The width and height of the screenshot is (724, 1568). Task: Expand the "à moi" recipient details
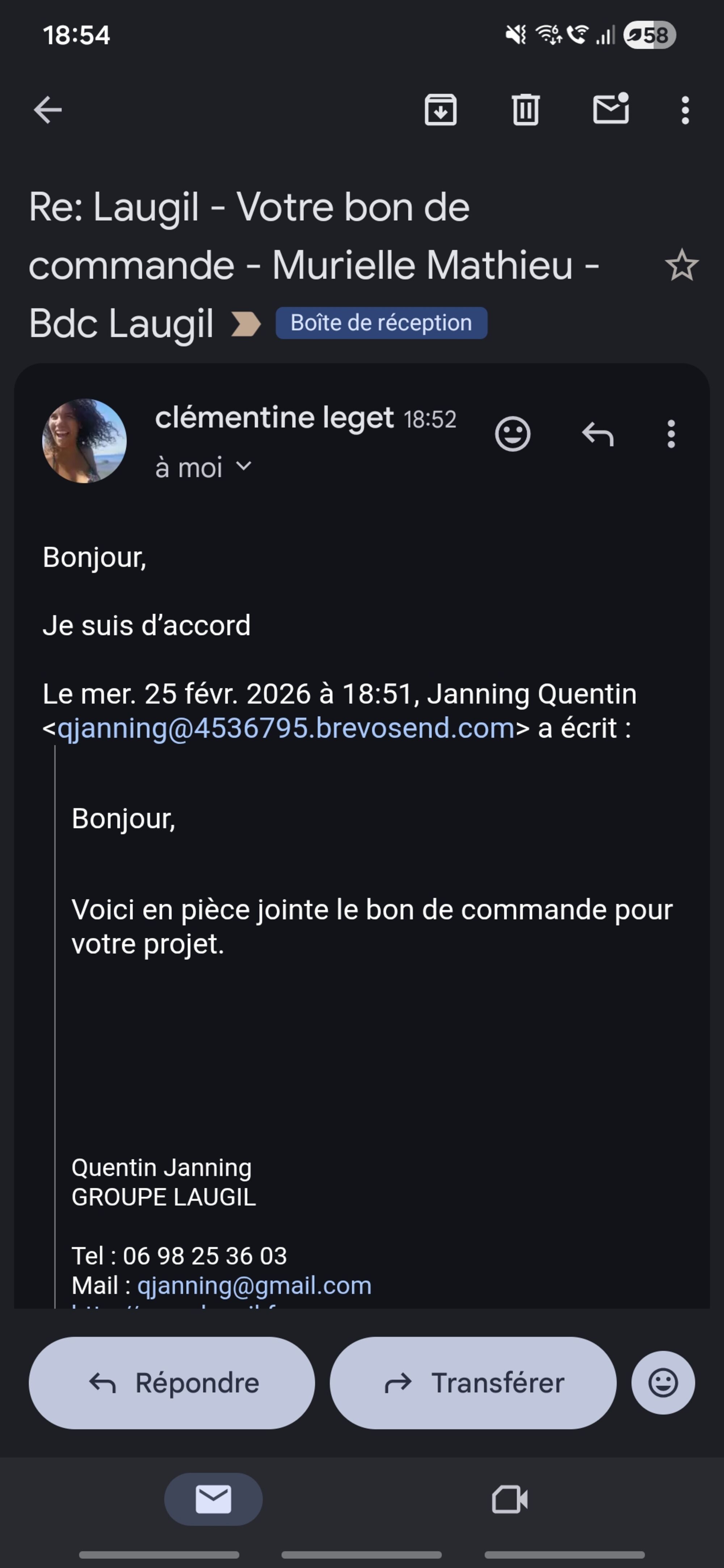click(x=244, y=467)
